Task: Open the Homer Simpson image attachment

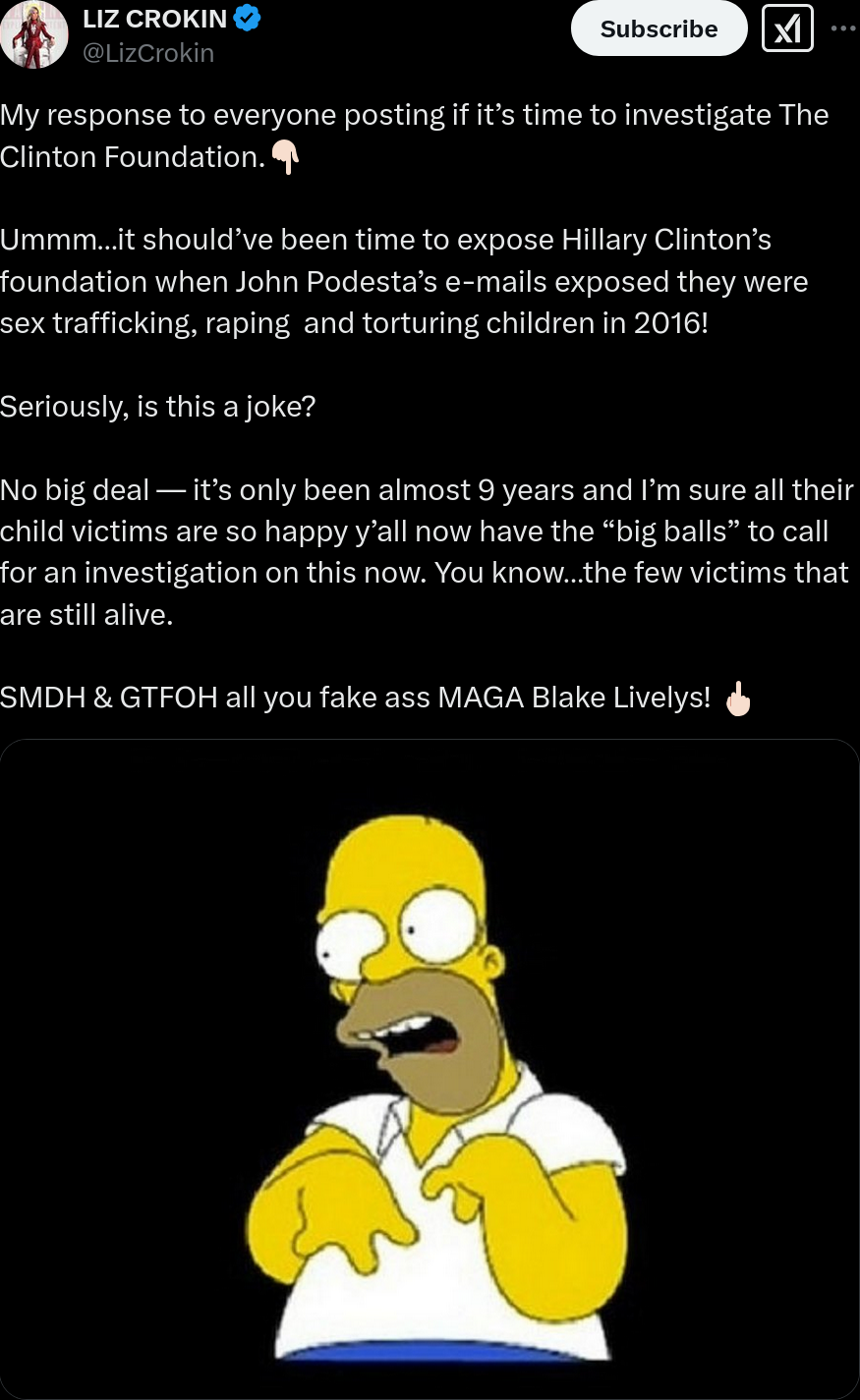Action: click(430, 1069)
